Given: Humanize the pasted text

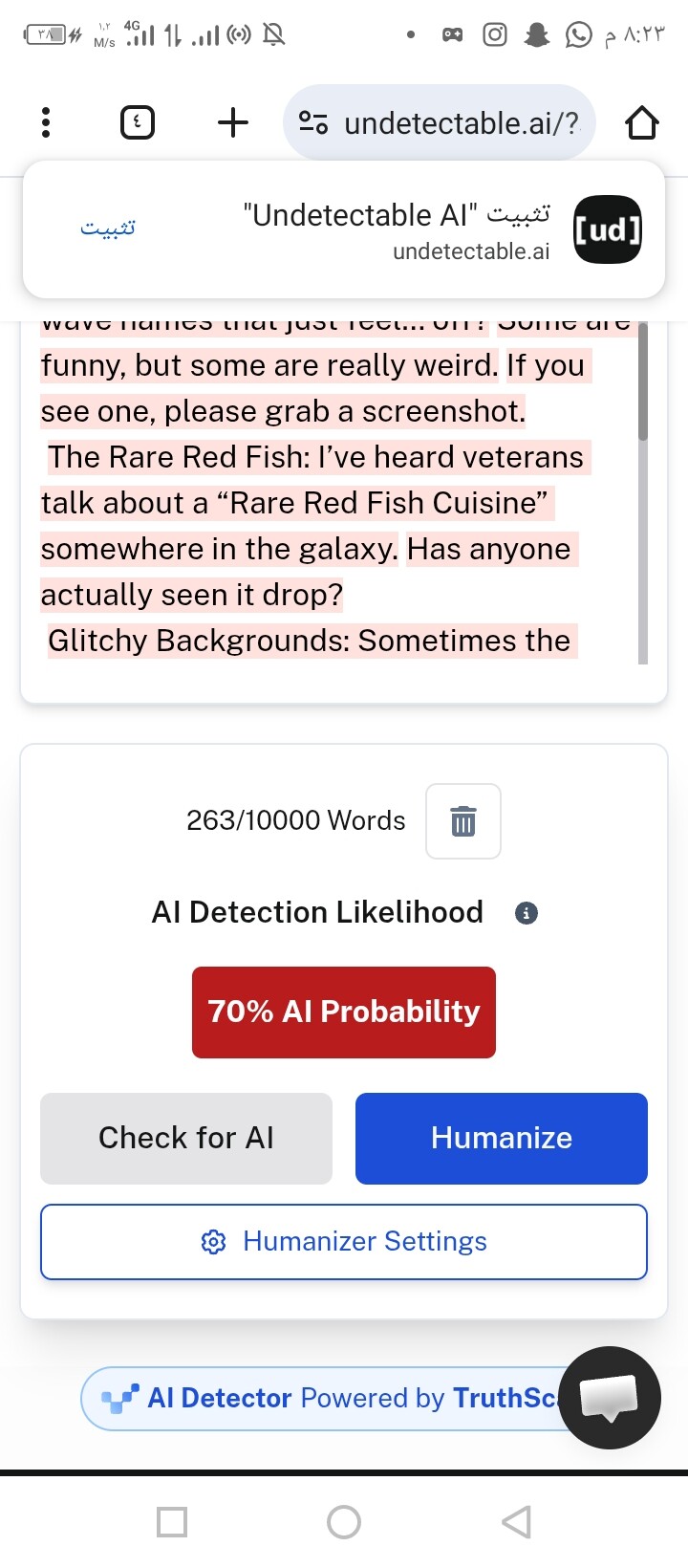Looking at the screenshot, I should pyautogui.click(x=502, y=1138).
